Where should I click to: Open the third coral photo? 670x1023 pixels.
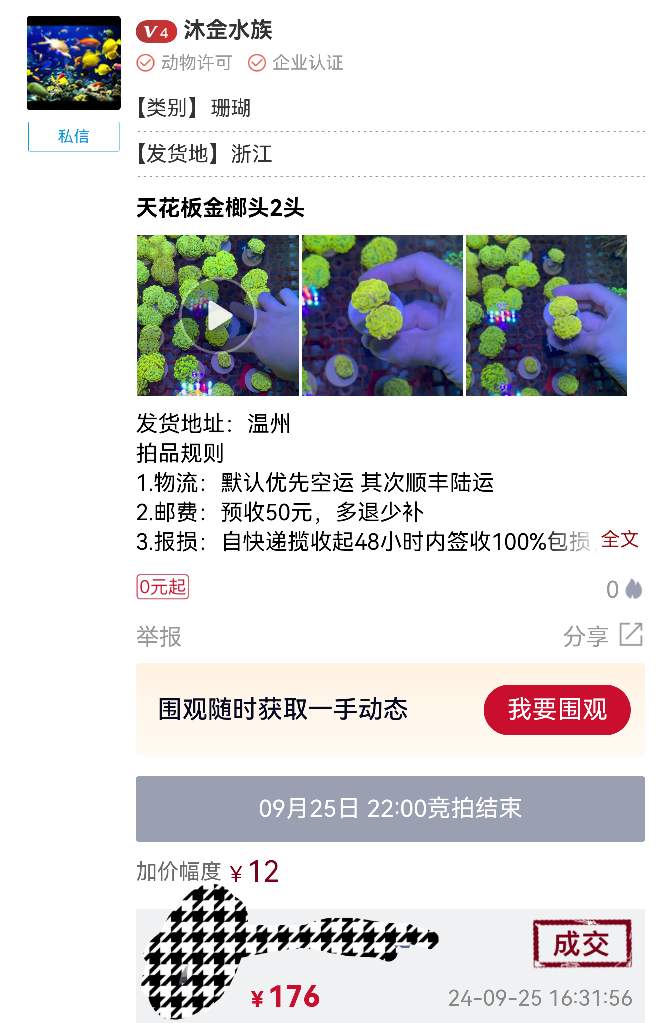(x=546, y=316)
